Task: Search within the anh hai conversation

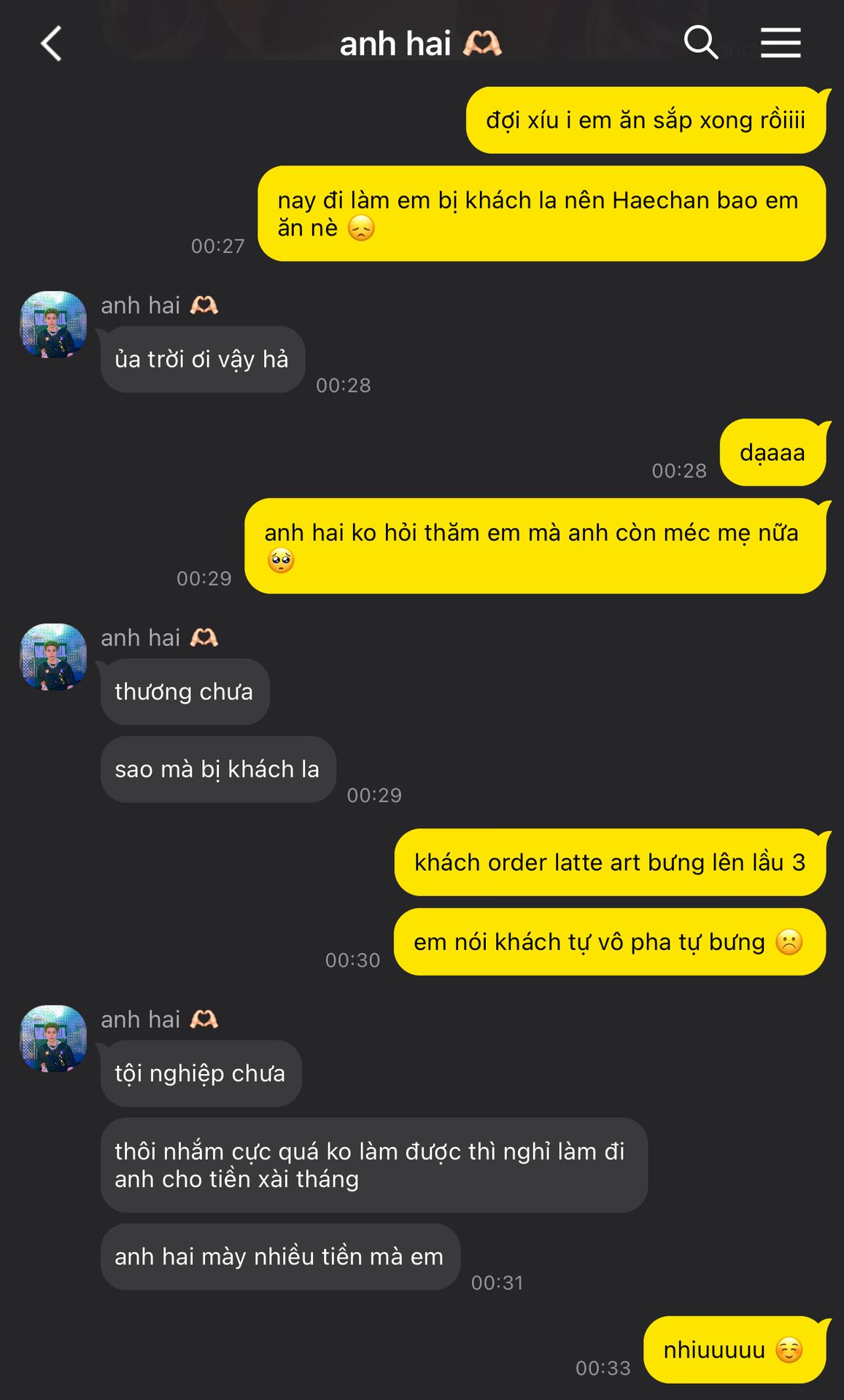Action: pyautogui.click(x=700, y=42)
